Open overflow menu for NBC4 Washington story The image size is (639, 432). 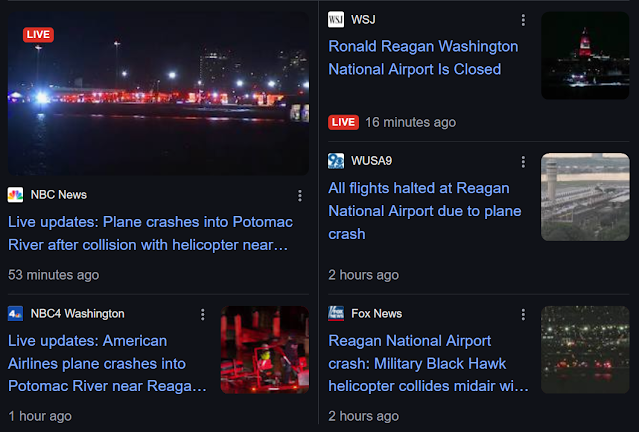click(203, 315)
